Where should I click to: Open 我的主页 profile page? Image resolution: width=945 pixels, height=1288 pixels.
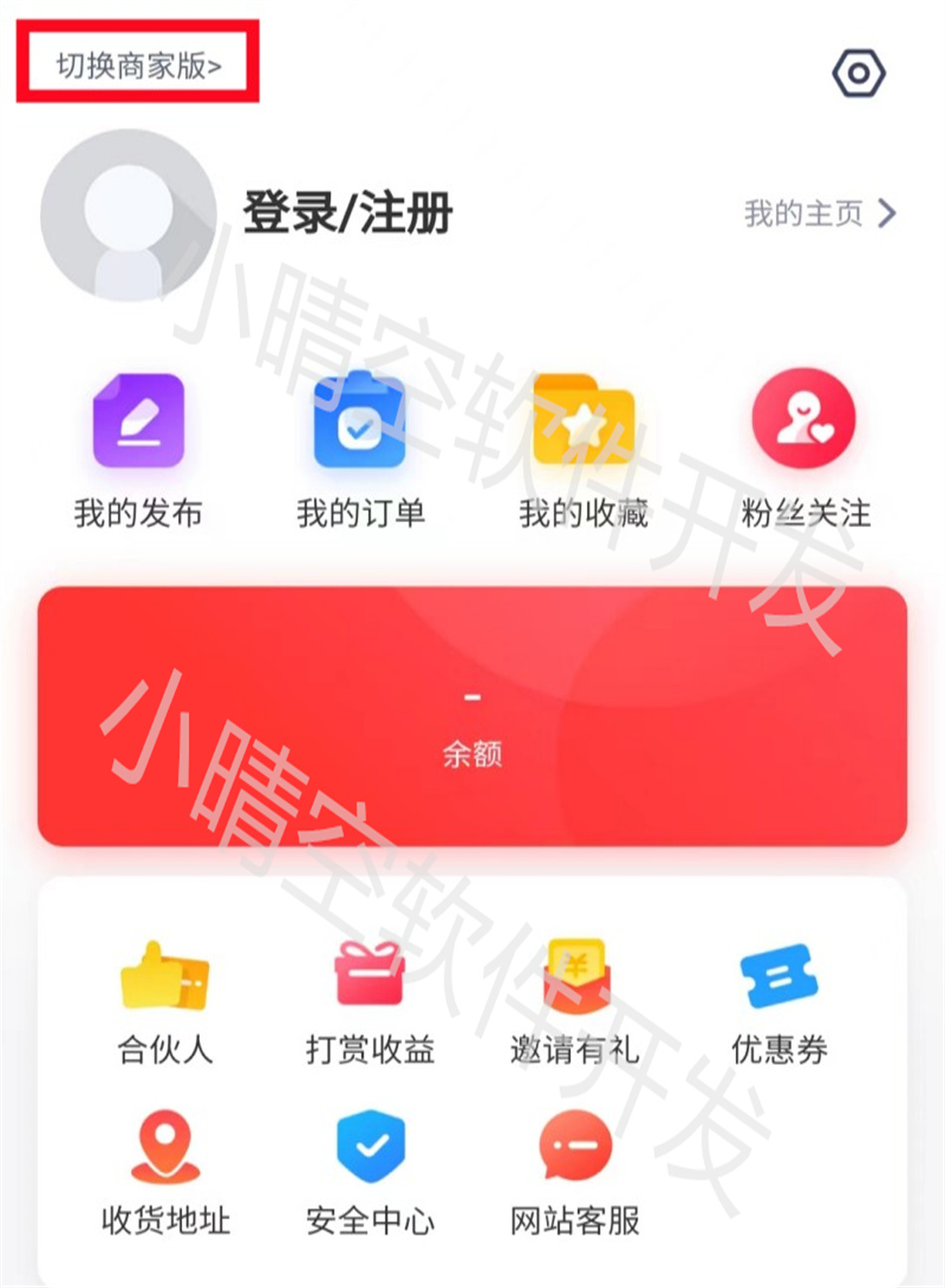pos(819,213)
